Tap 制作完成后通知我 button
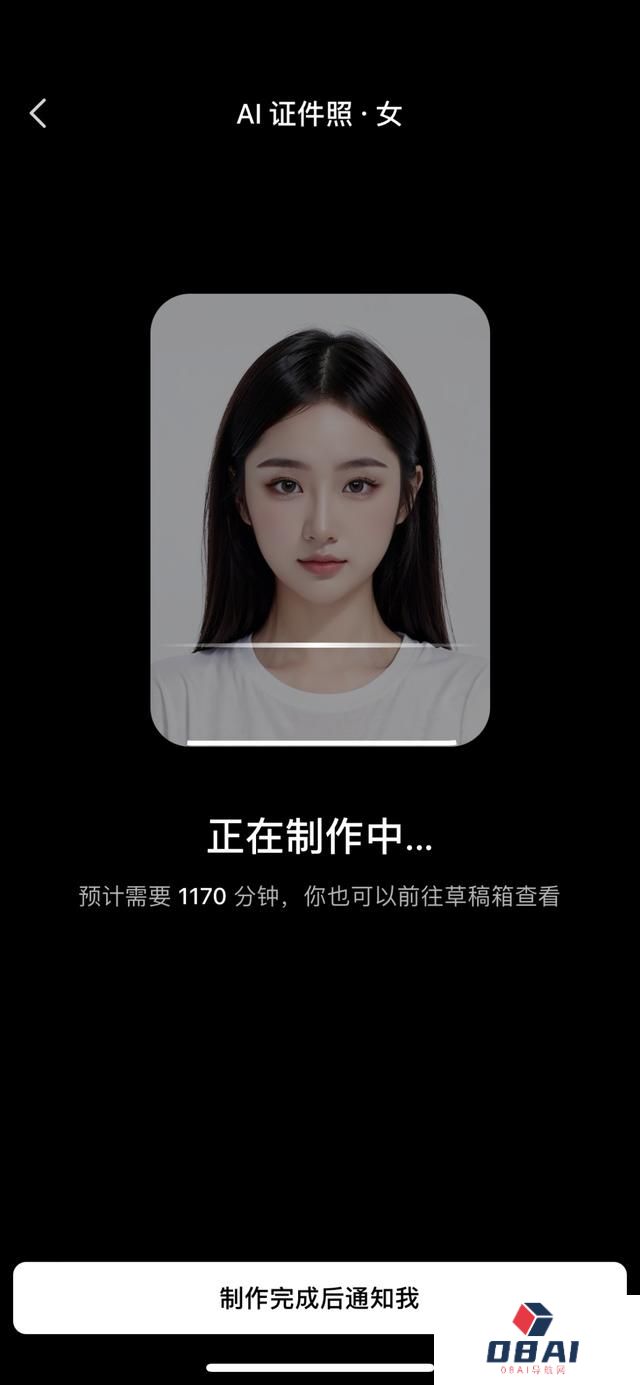Viewport: 640px width, 1385px height. click(319, 1298)
